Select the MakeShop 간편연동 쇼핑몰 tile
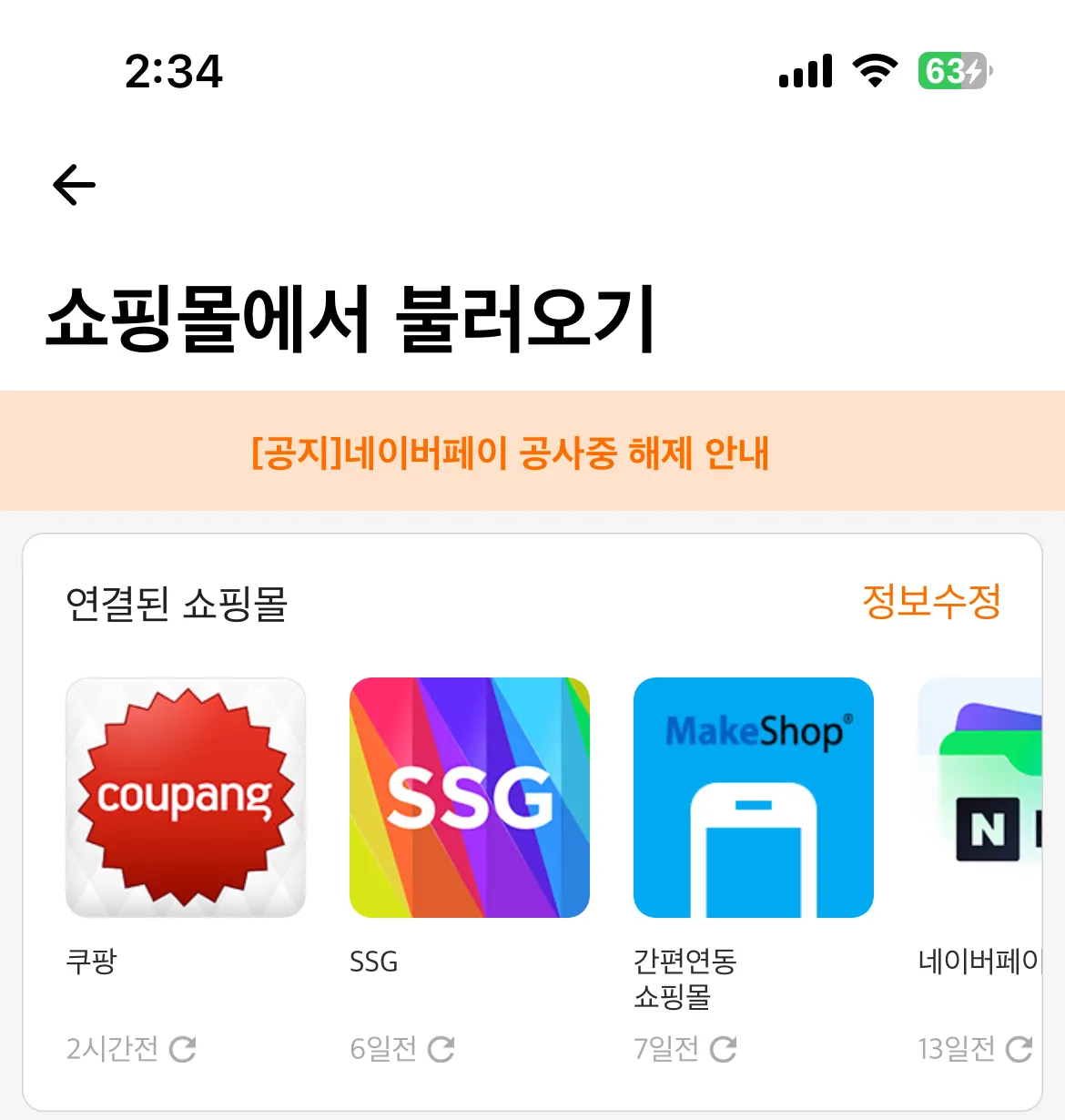1065x1120 pixels. pos(754,798)
